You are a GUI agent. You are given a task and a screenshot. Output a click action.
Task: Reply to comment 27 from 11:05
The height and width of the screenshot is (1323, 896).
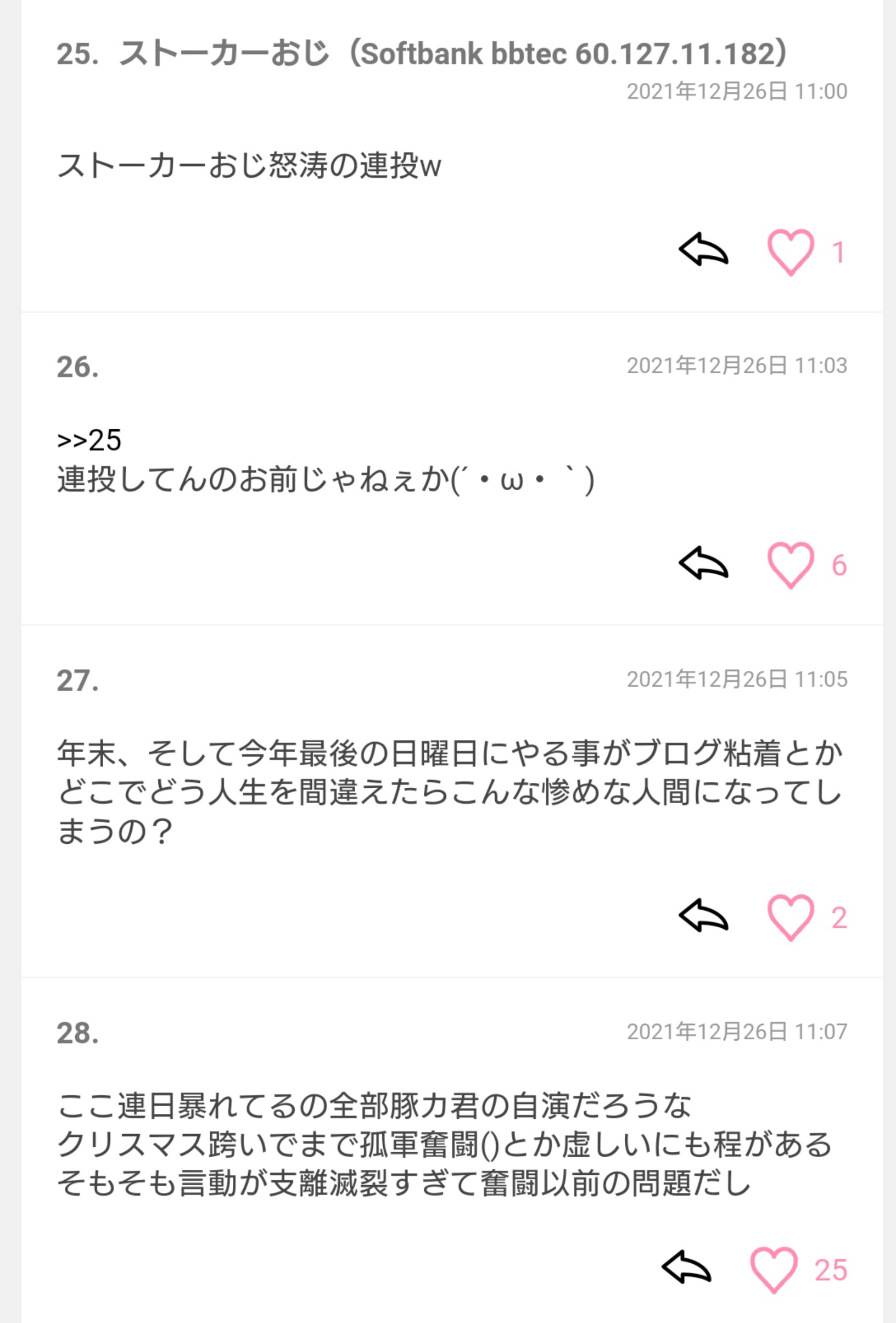tap(703, 916)
